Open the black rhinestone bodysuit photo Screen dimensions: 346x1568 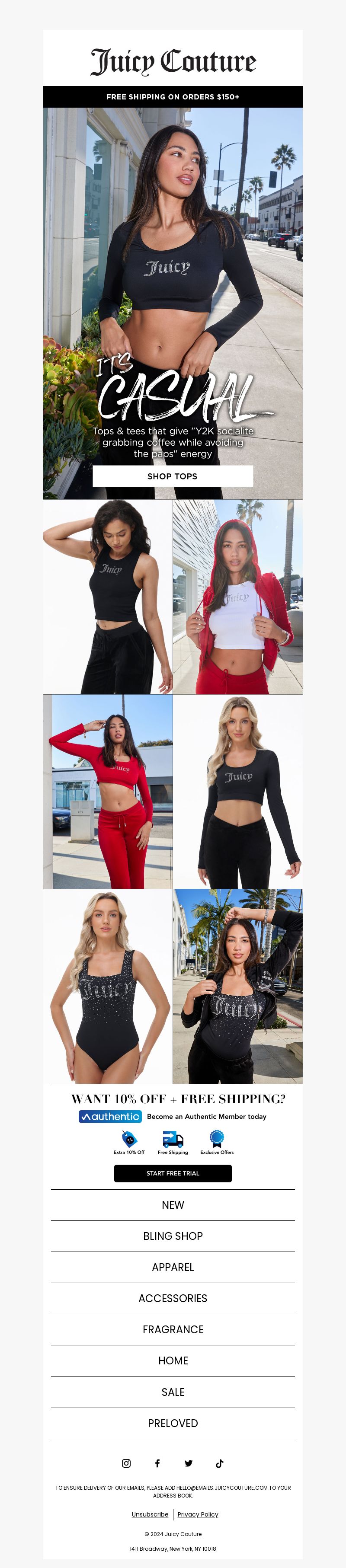(x=108, y=986)
